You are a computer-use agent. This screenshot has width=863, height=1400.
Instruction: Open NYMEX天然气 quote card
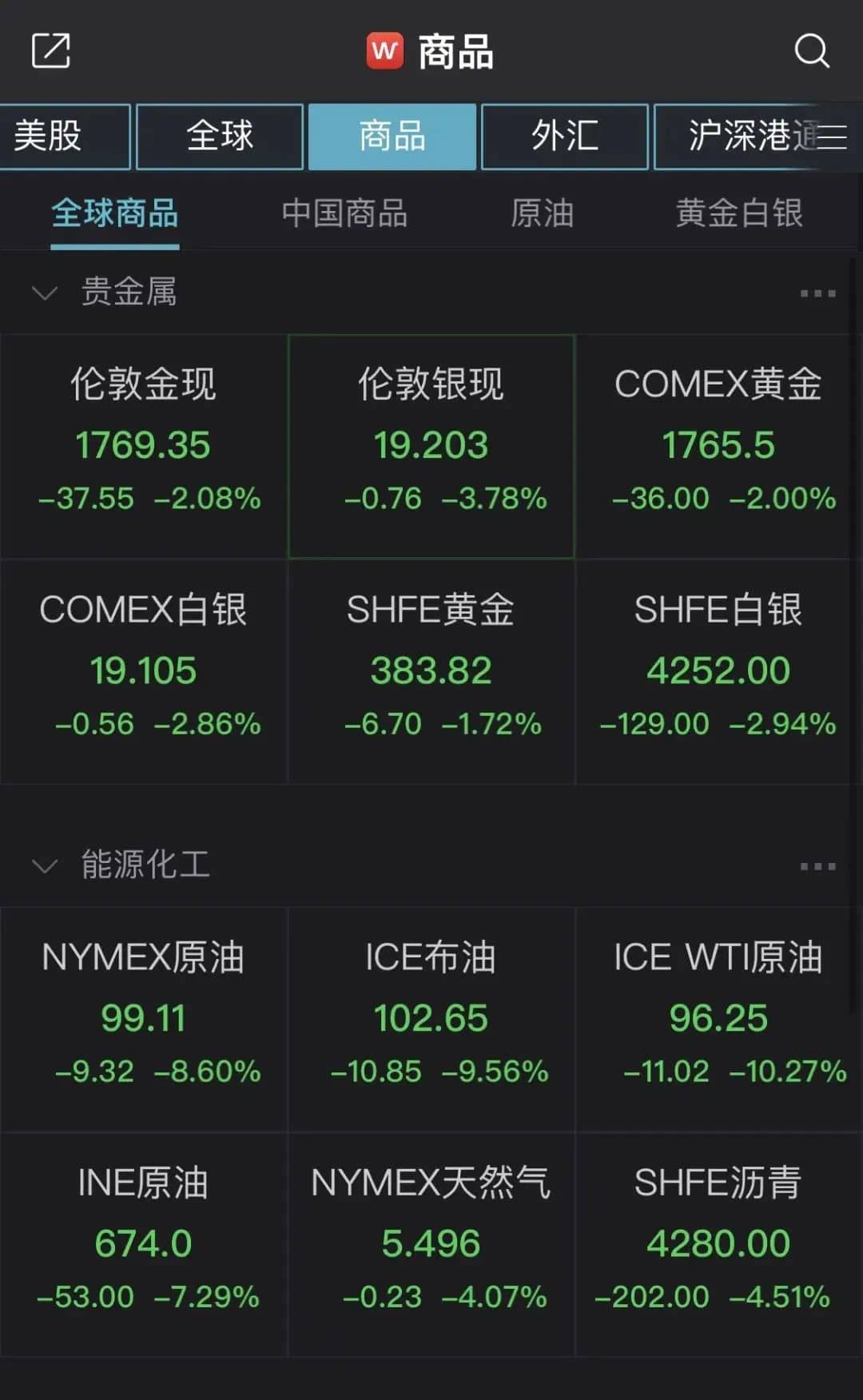431,1243
